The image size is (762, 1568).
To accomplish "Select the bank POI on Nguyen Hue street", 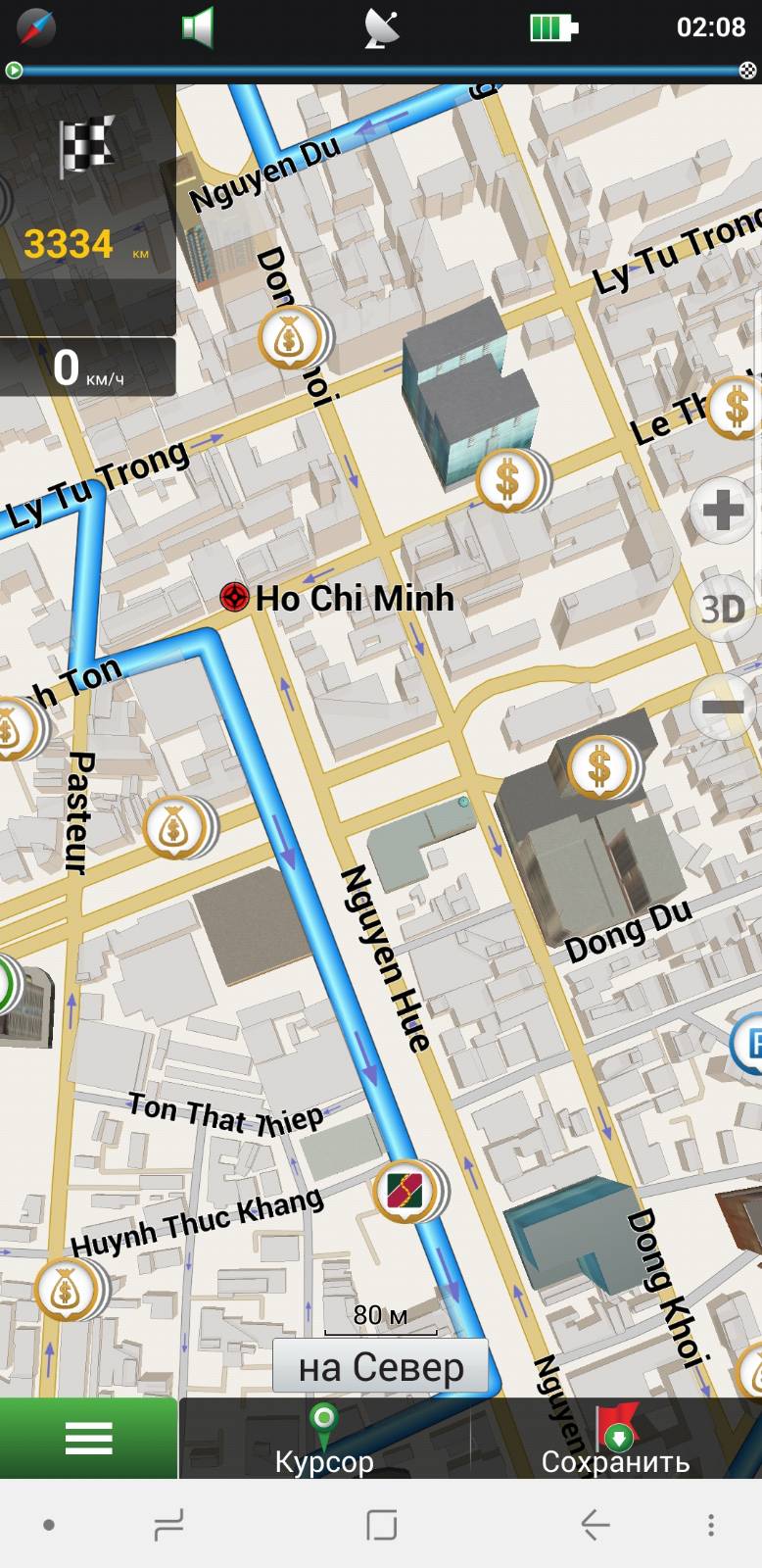I will pos(405,1190).
